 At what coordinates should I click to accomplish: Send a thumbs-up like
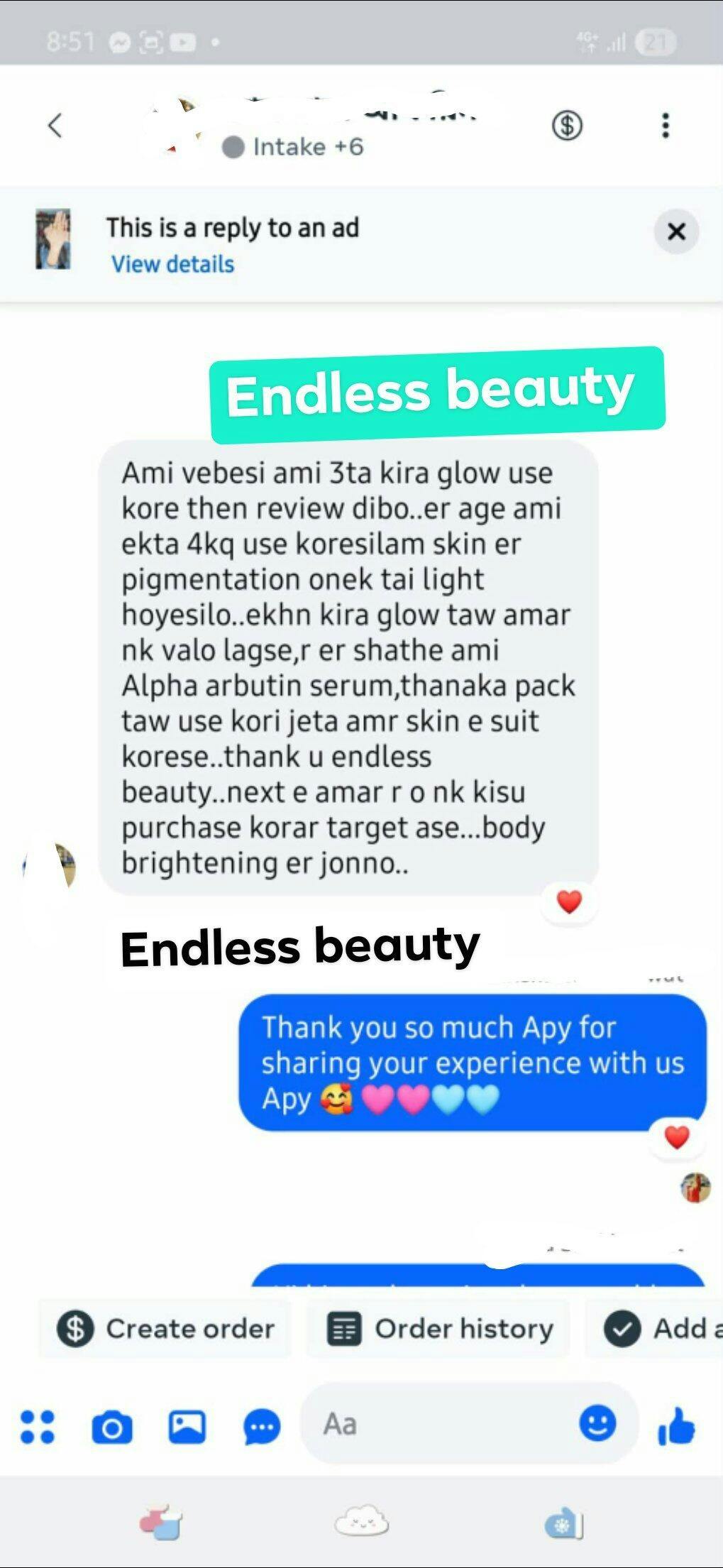[x=676, y=1425]
